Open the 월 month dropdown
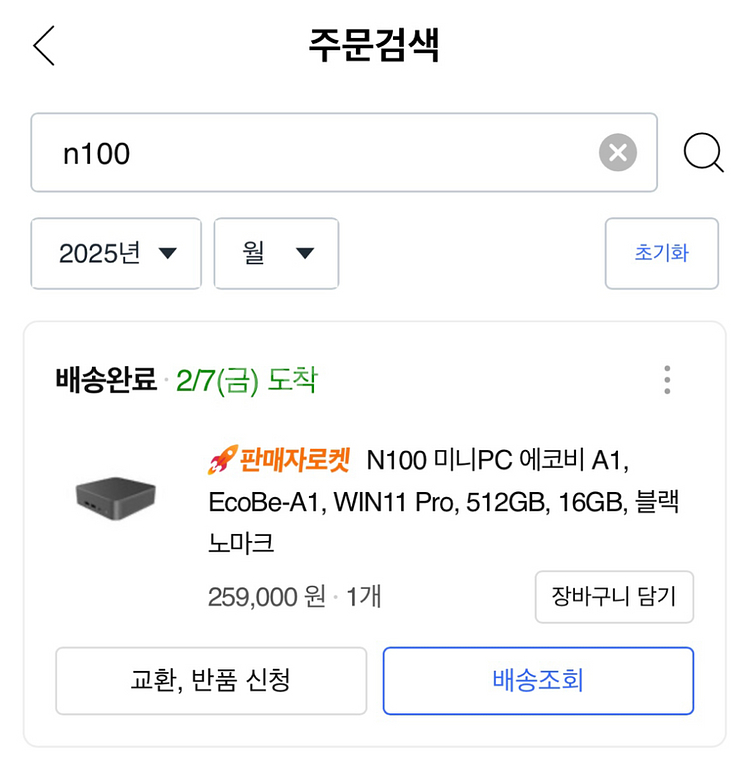Viewport: 750px width, 763px height. pyautogui.click(x=276, y=253)
